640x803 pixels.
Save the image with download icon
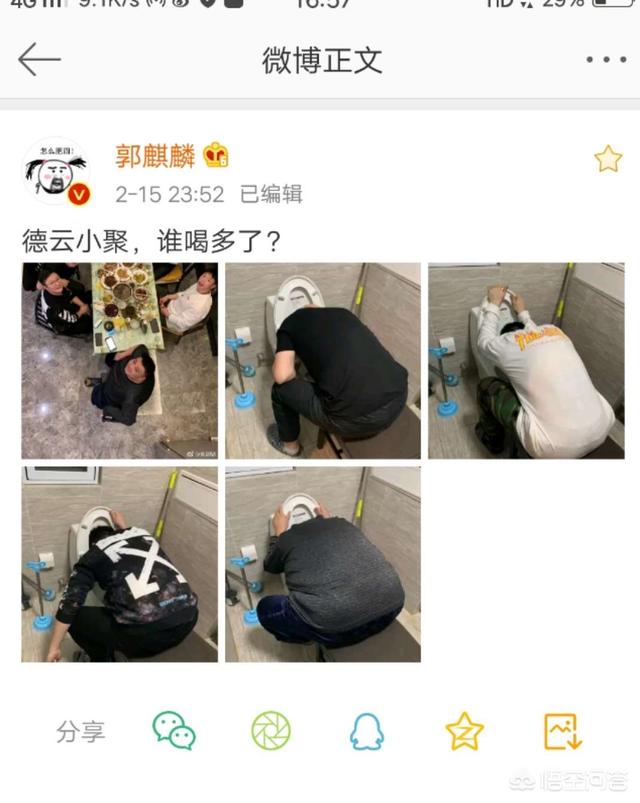tap(562, 731)
